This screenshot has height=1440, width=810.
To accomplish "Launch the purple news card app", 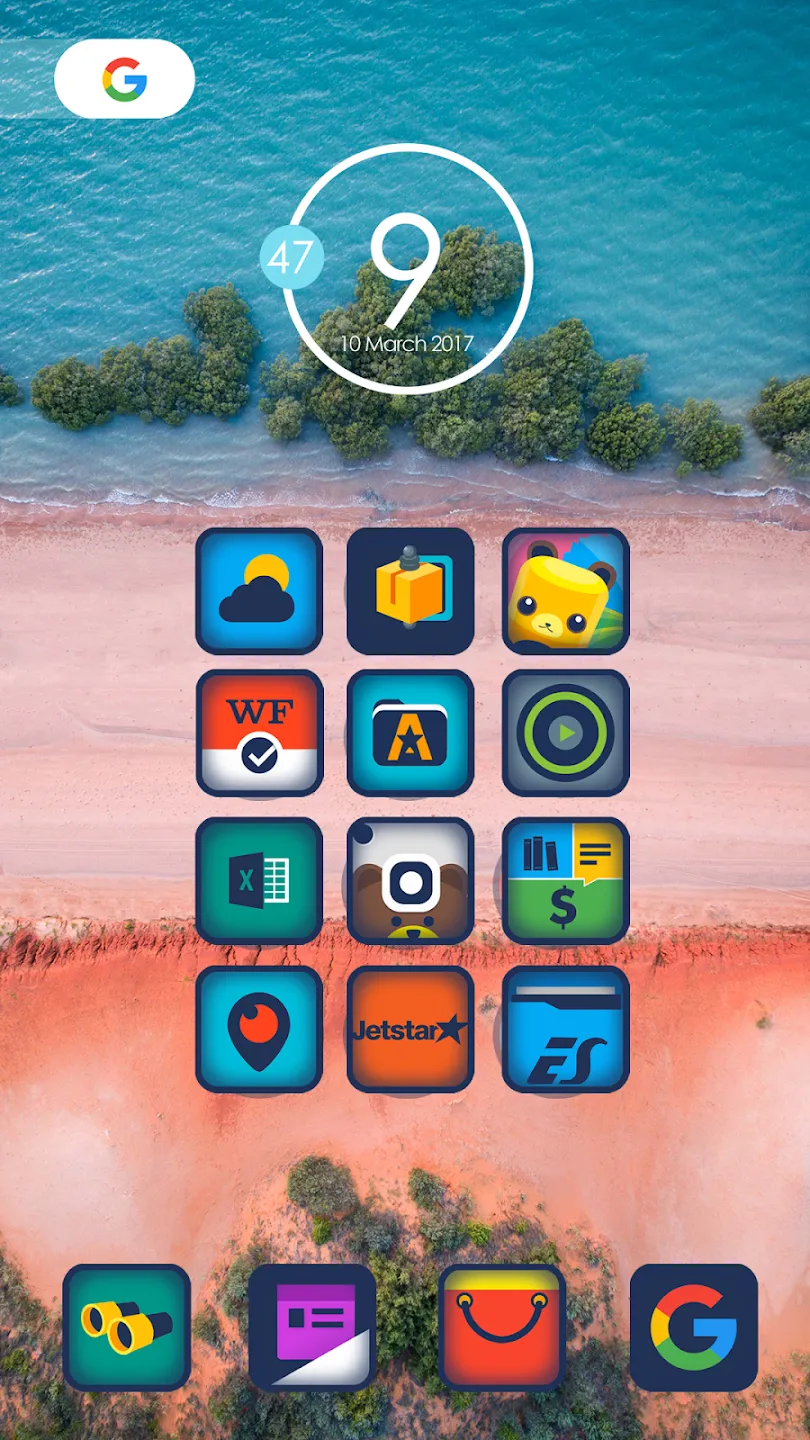I will pos(312,1328).
